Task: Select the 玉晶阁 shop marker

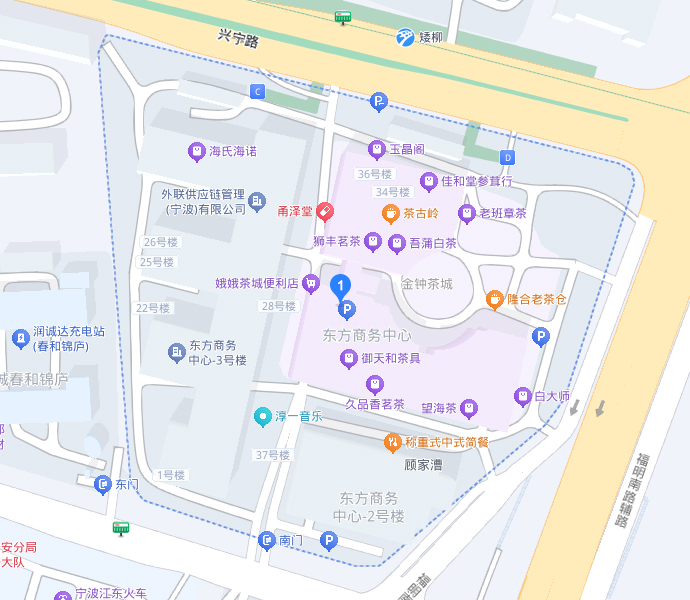Action: [376, 150]
